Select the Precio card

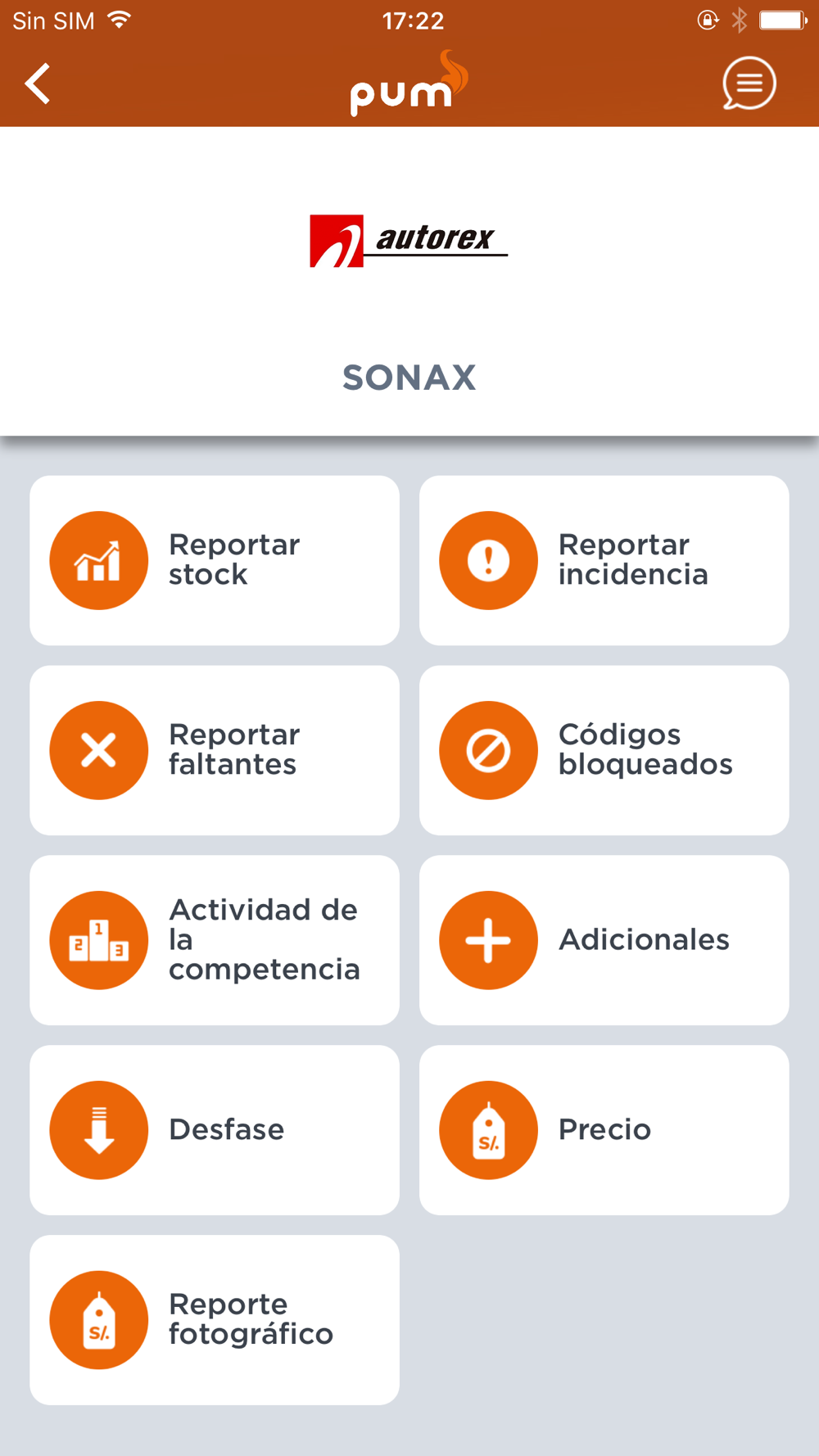tap(604, 1130)
